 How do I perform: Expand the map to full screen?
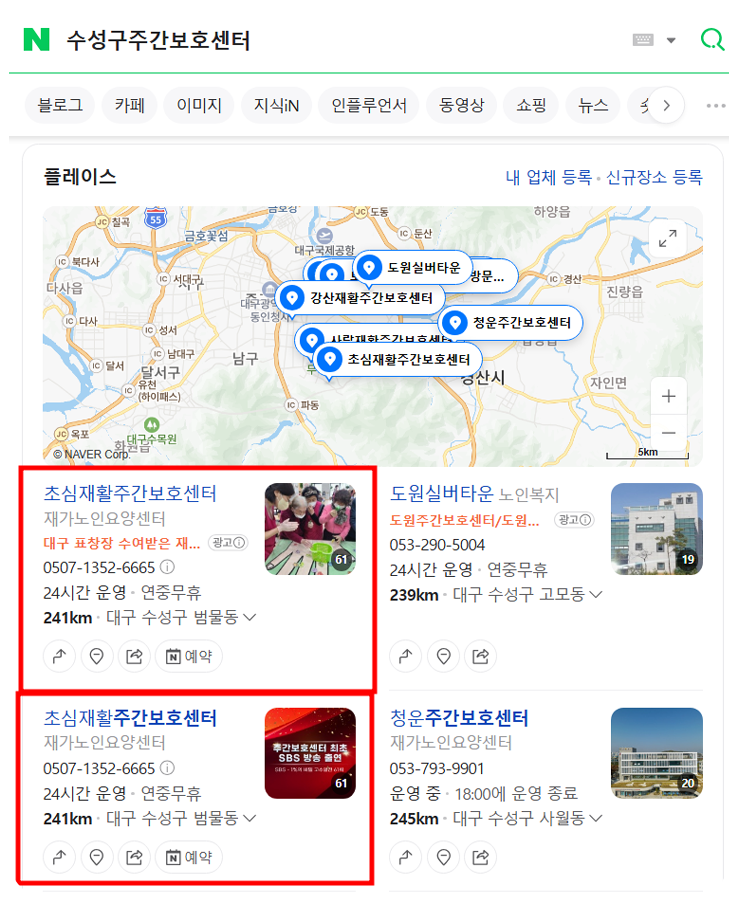point(668,237)
